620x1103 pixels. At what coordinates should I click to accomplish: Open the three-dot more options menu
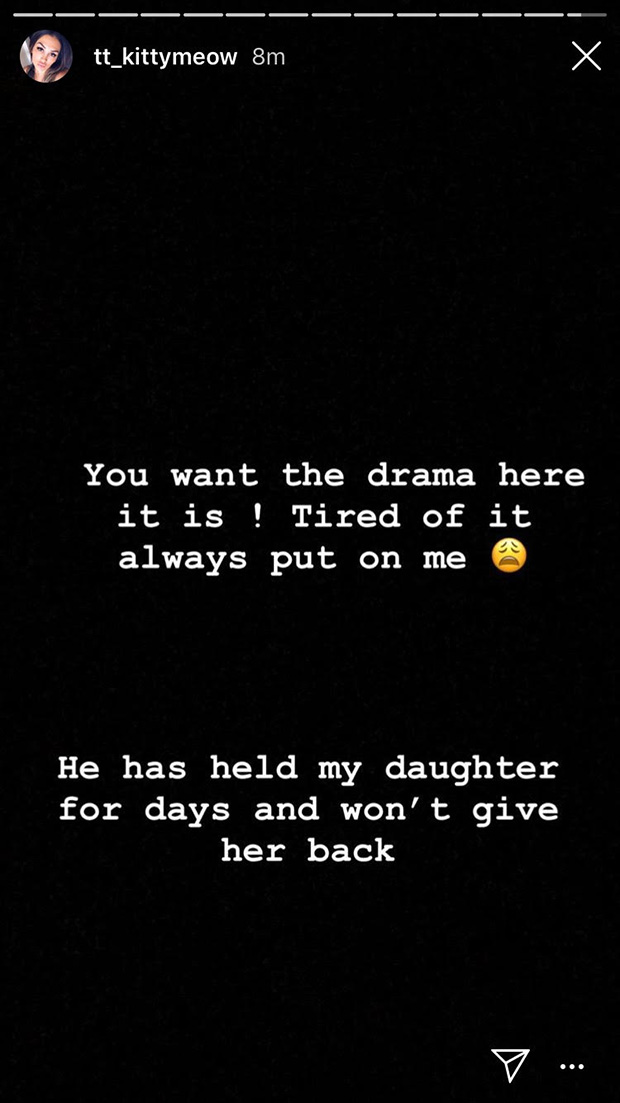(x=572, y=1067)
